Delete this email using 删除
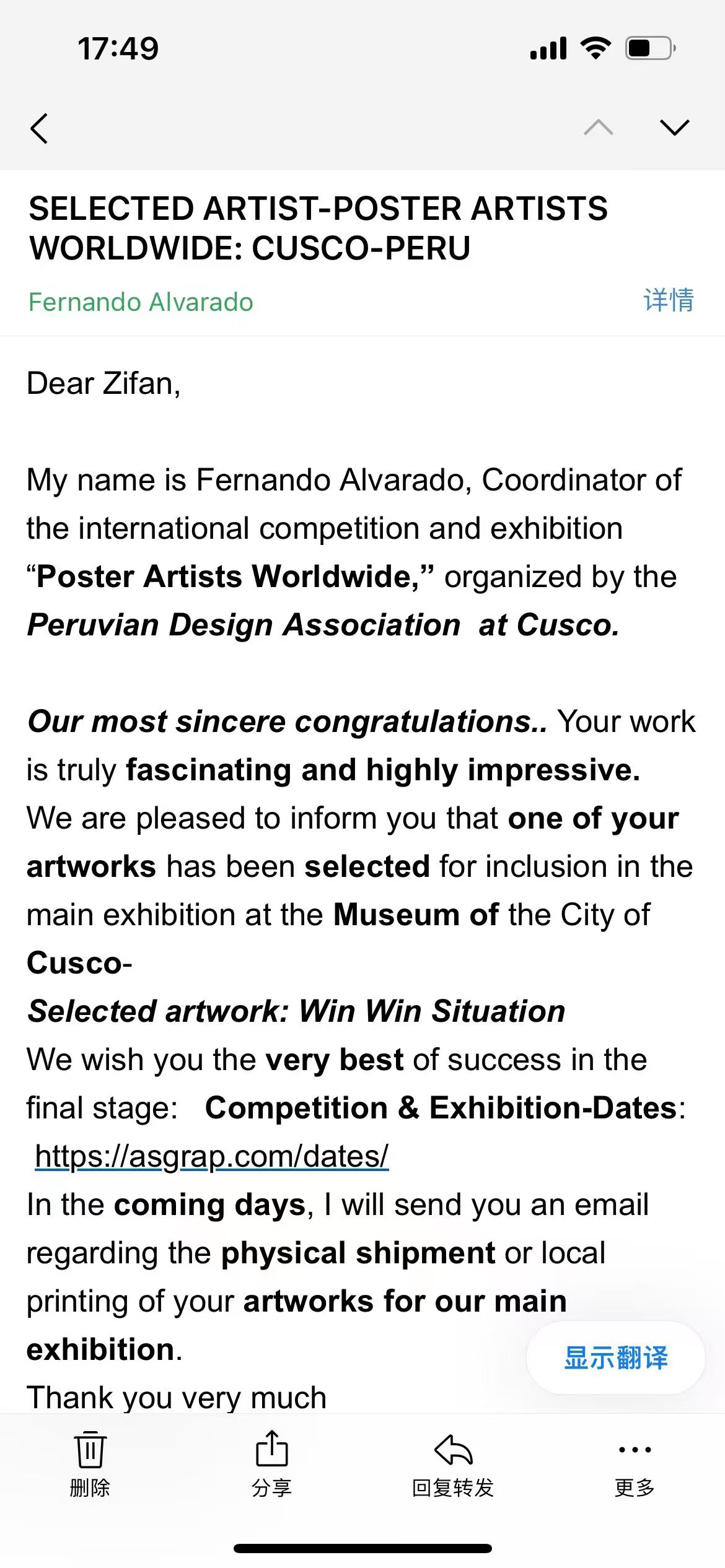 click(x=90, y=1464)
